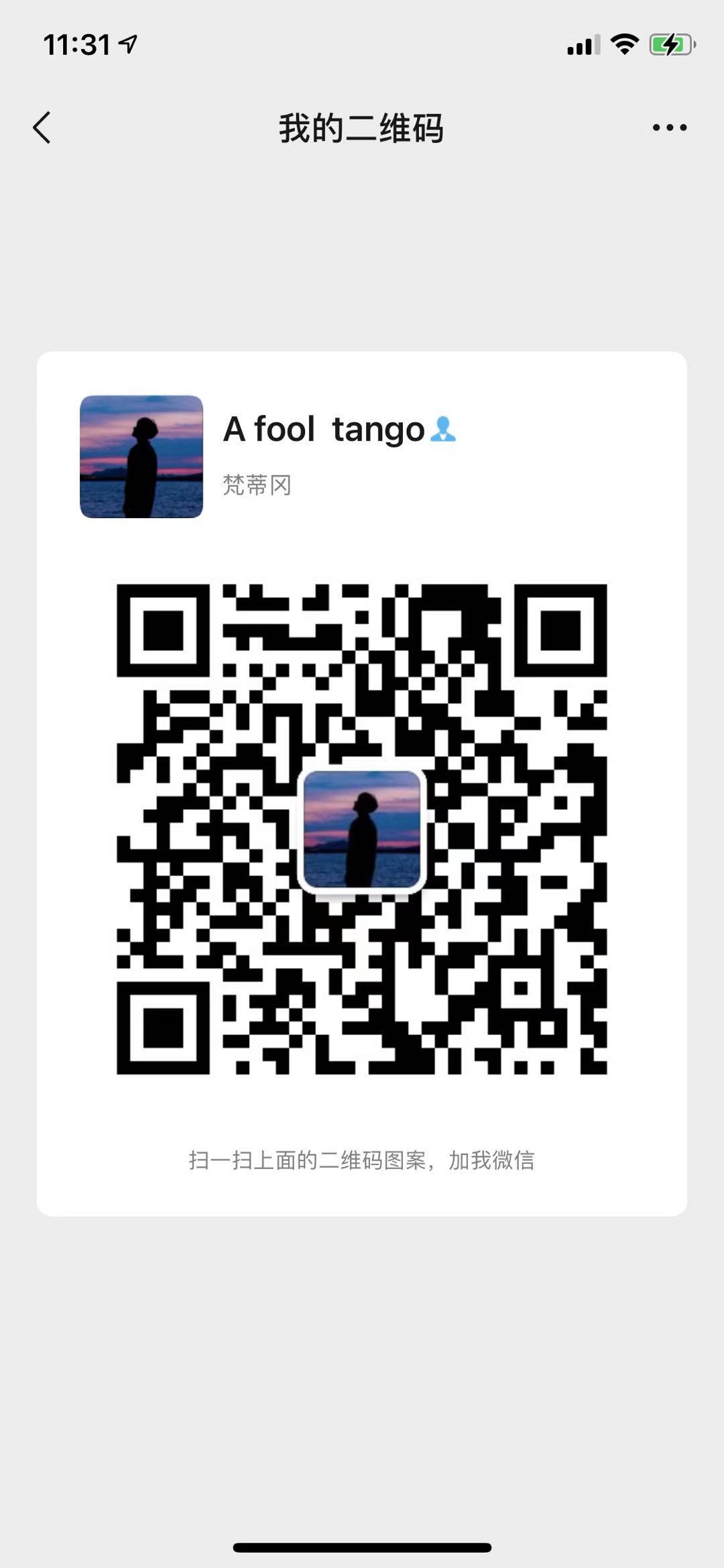Open the three-dot more options menu
The width and height of the screenshot is (724, 1568).
click(x=669, y=127)
